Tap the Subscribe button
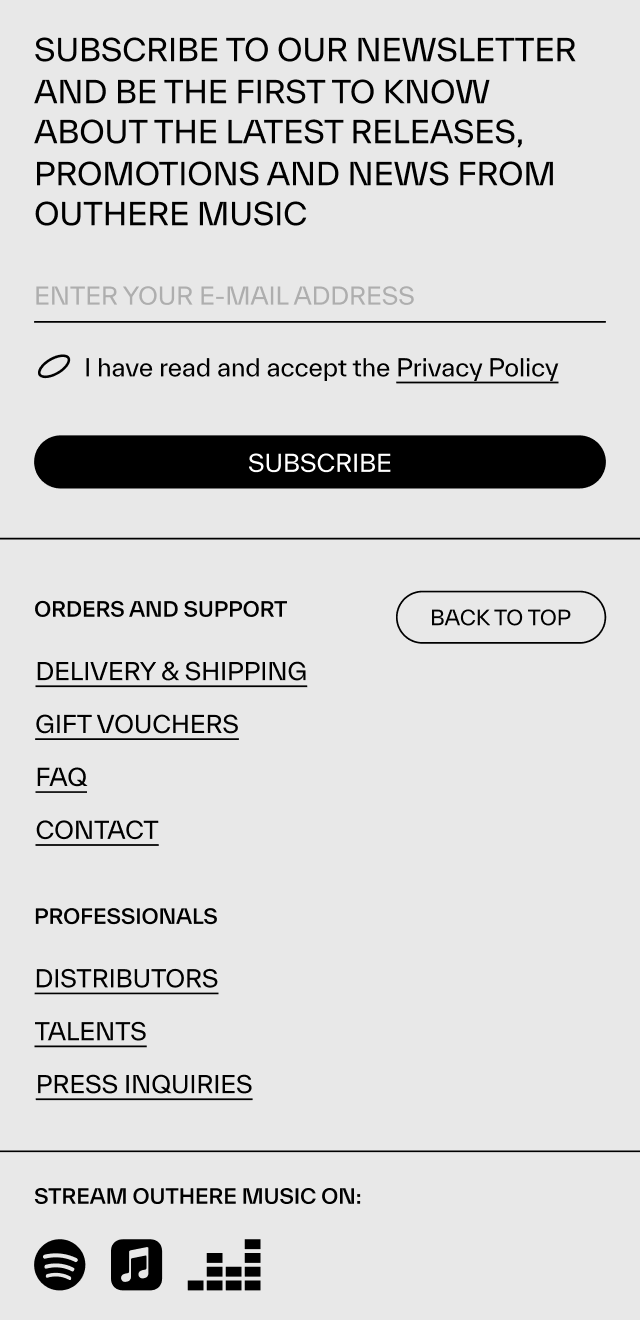This screenshot has width=640, height=1320. [320, 462]
